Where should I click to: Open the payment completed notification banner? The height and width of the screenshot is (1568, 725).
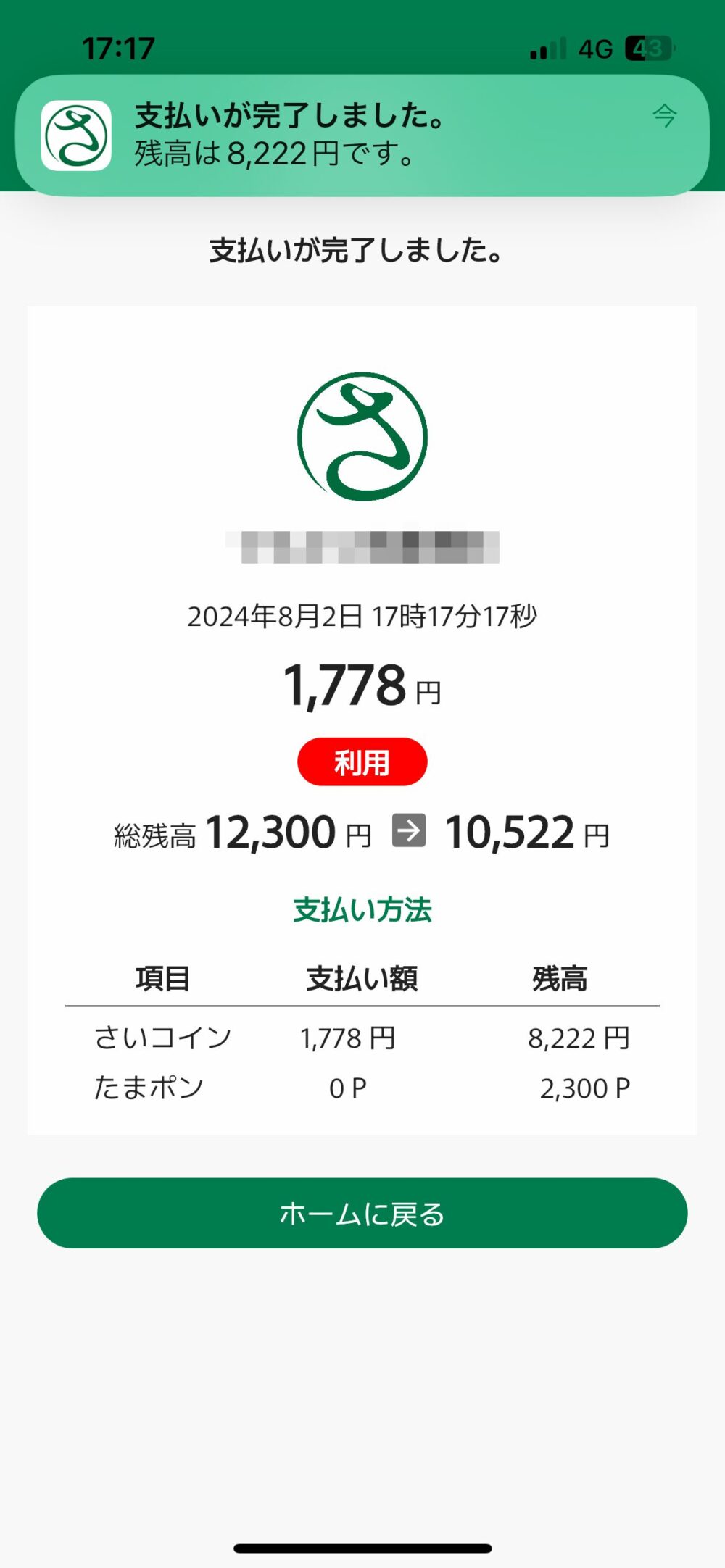coord(362,135)
